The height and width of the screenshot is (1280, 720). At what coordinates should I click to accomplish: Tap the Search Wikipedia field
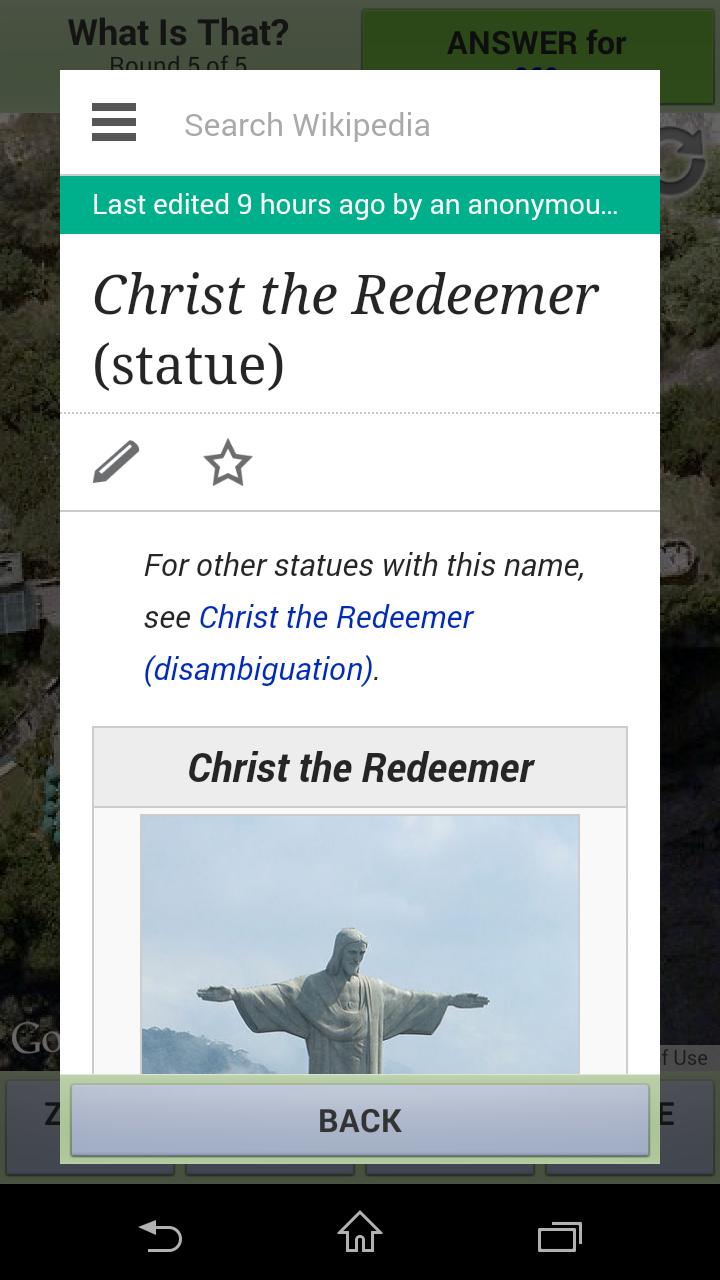coord(400,125)
